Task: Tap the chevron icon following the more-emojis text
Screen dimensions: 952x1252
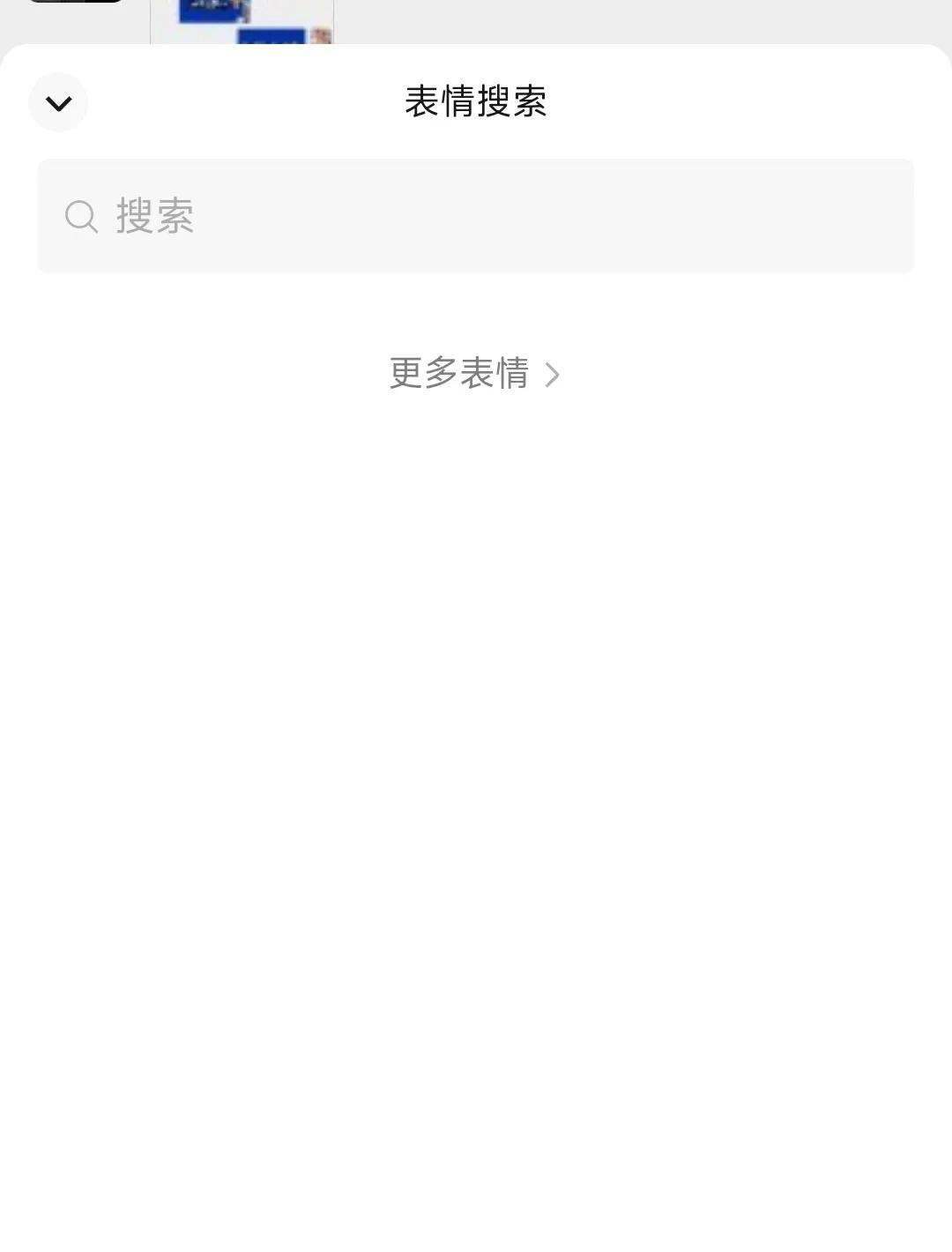Action: click(554, 375)
